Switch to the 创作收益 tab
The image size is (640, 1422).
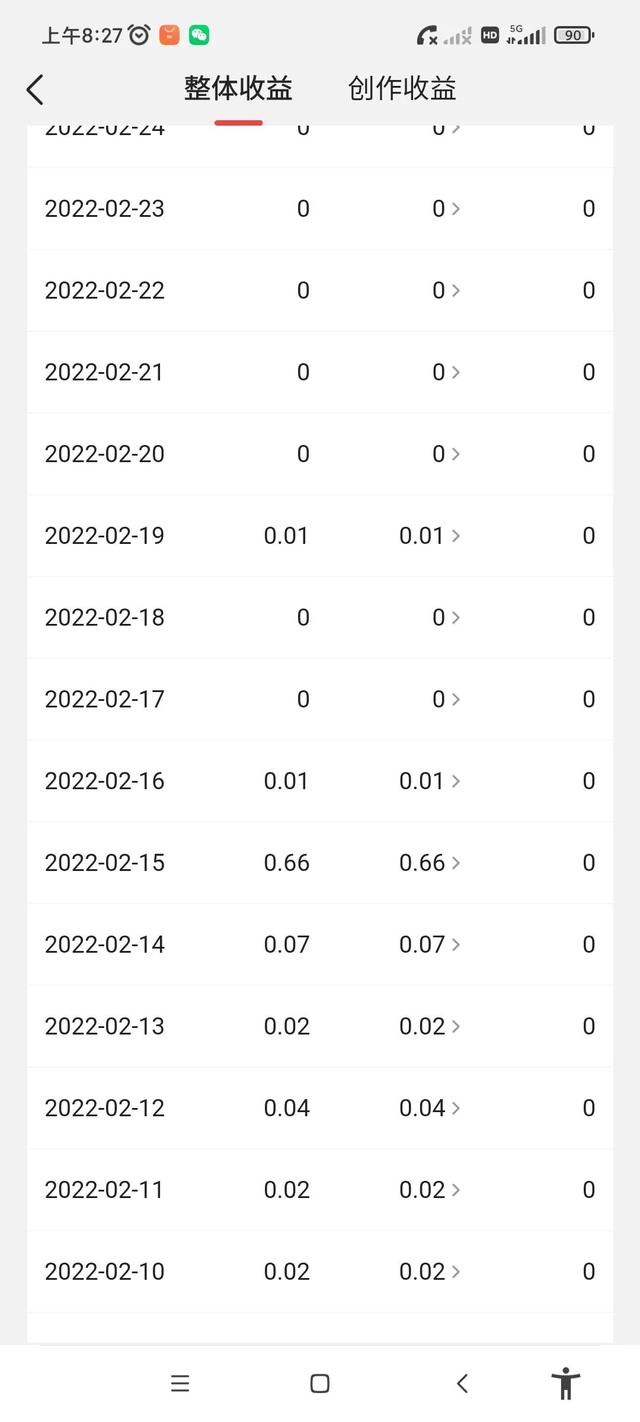[x=402, y=88]
